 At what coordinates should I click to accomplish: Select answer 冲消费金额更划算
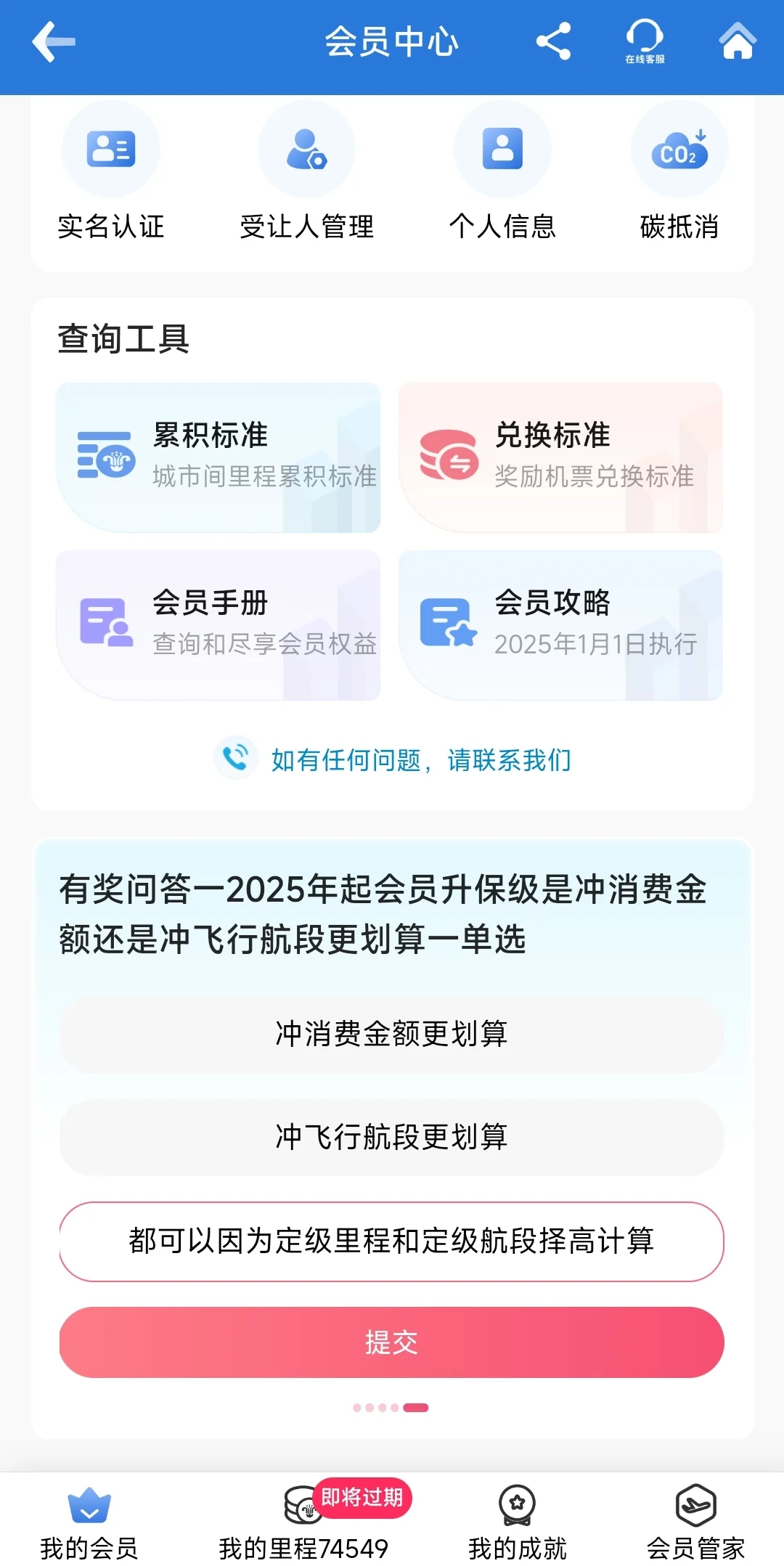pyautogui.click(x=392, y=1035)
